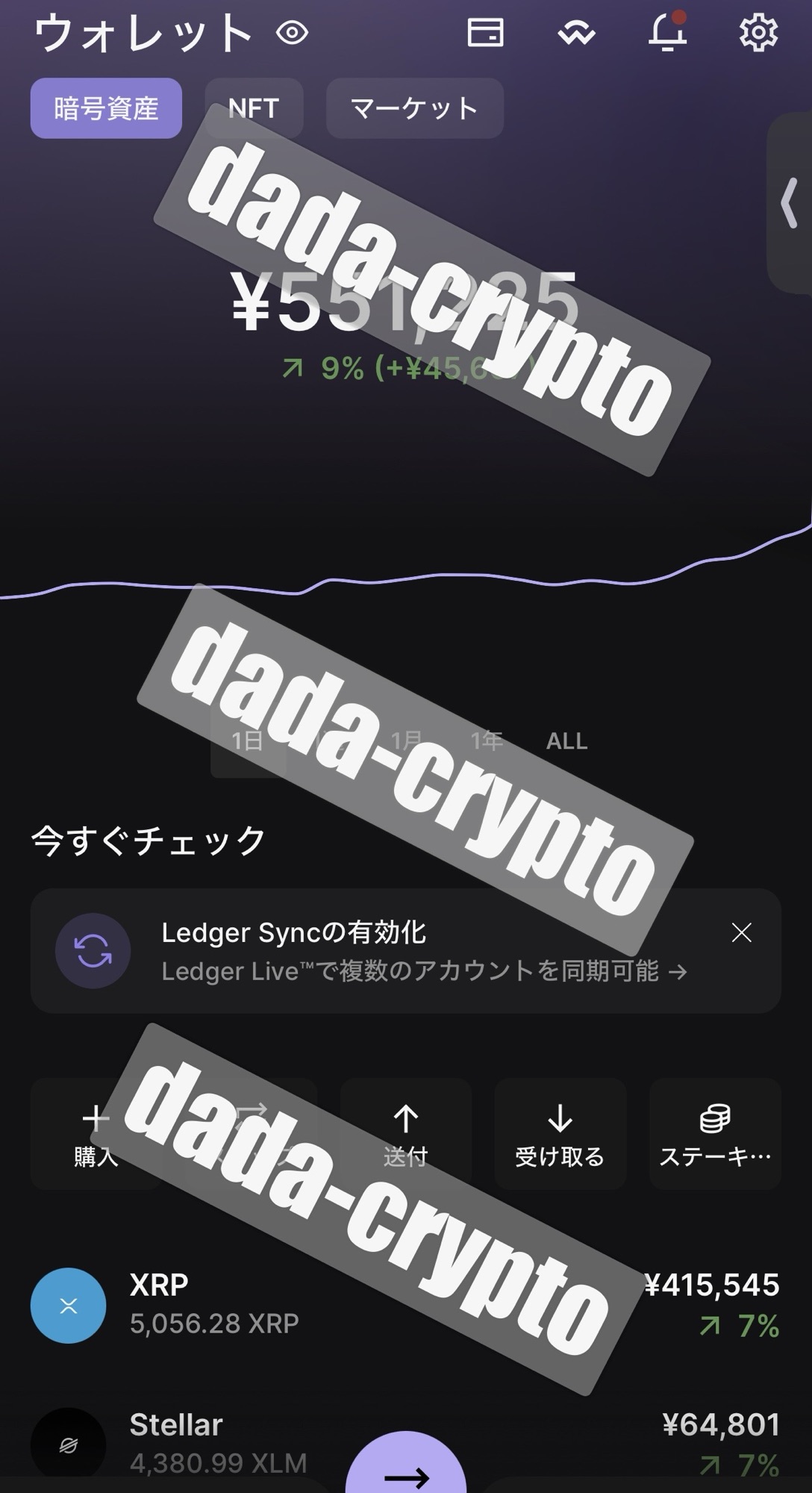The image size is (812, 1493).
Task: Dismiss the Ledger Sync banner
Action: pos(741,932)
